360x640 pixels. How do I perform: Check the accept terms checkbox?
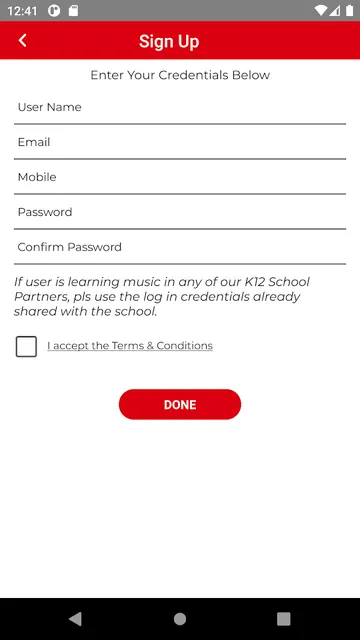[26, 347]
